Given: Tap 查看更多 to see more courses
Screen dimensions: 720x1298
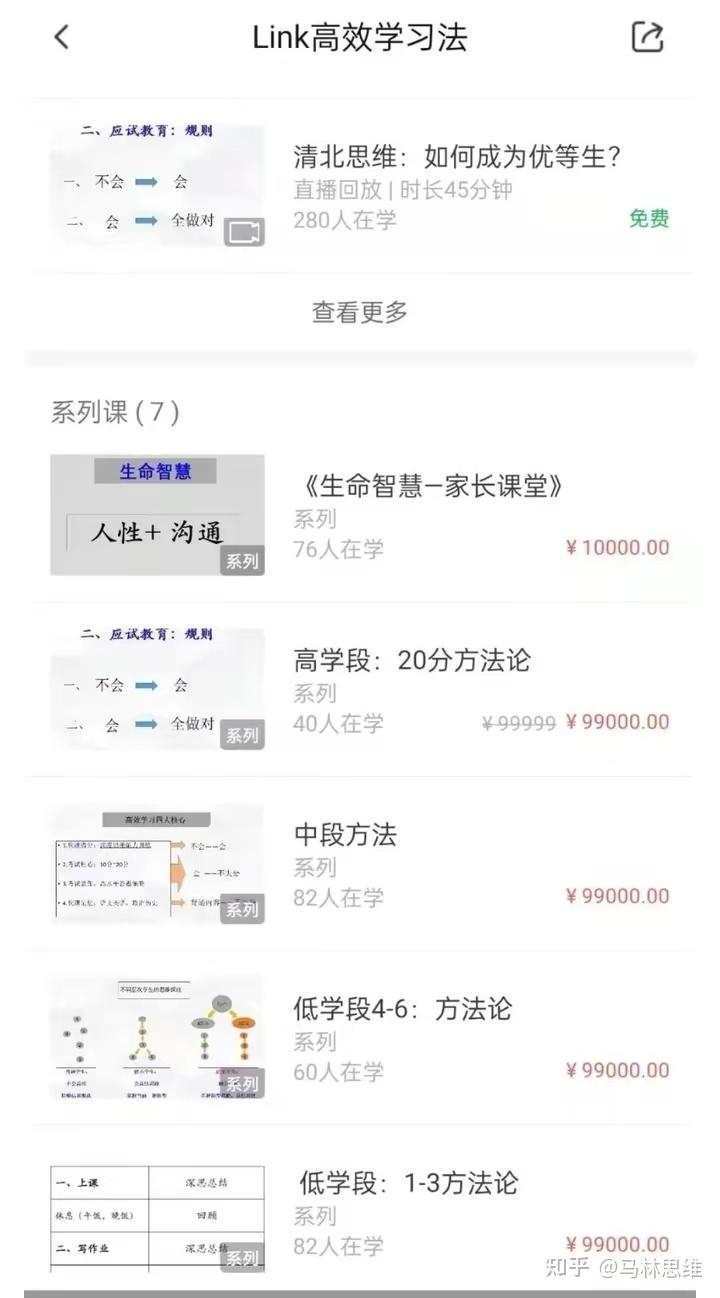Looking at the screenshot, I should click(x=360, y=312).
